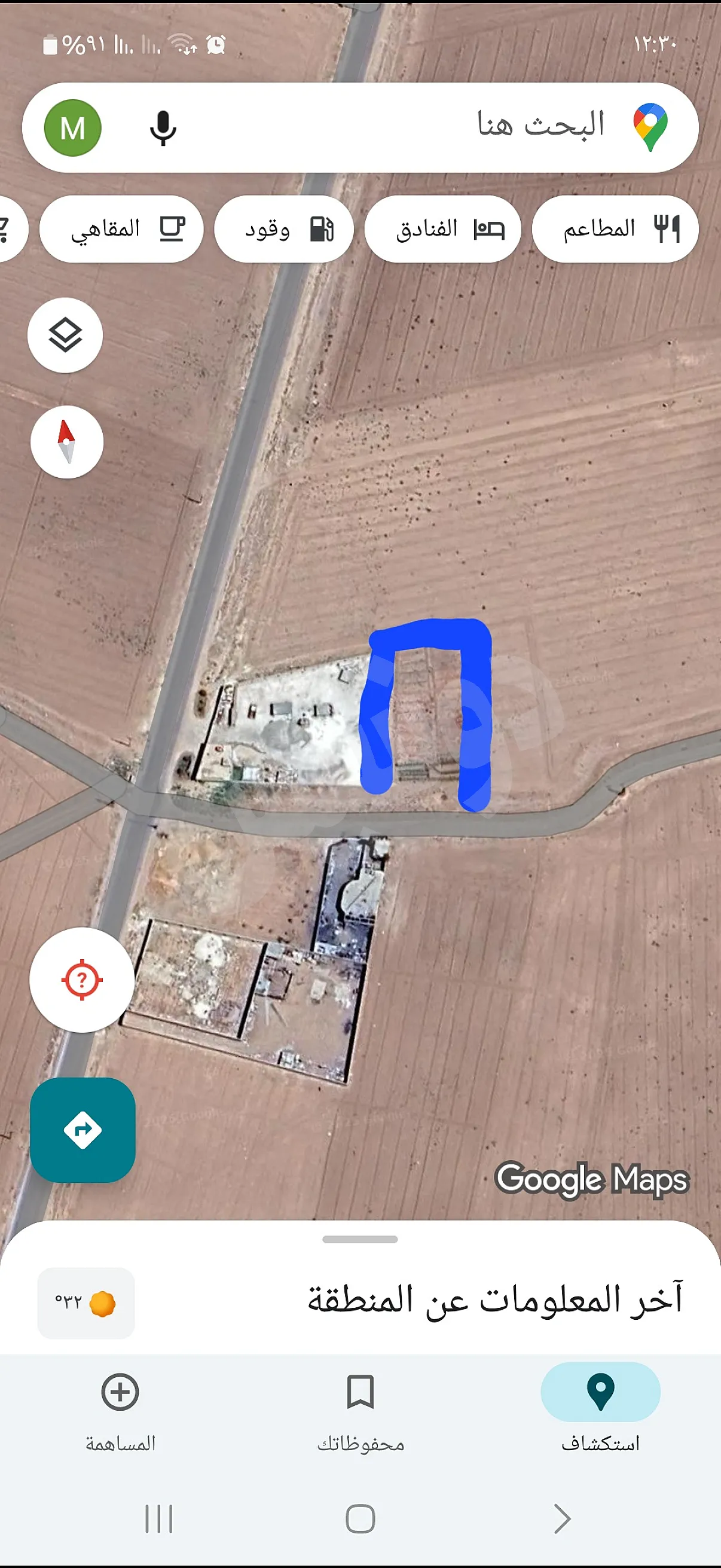Go to the system home screen
The width and height of the screenshot is (721, 1568).
(x=360, y=1519)
